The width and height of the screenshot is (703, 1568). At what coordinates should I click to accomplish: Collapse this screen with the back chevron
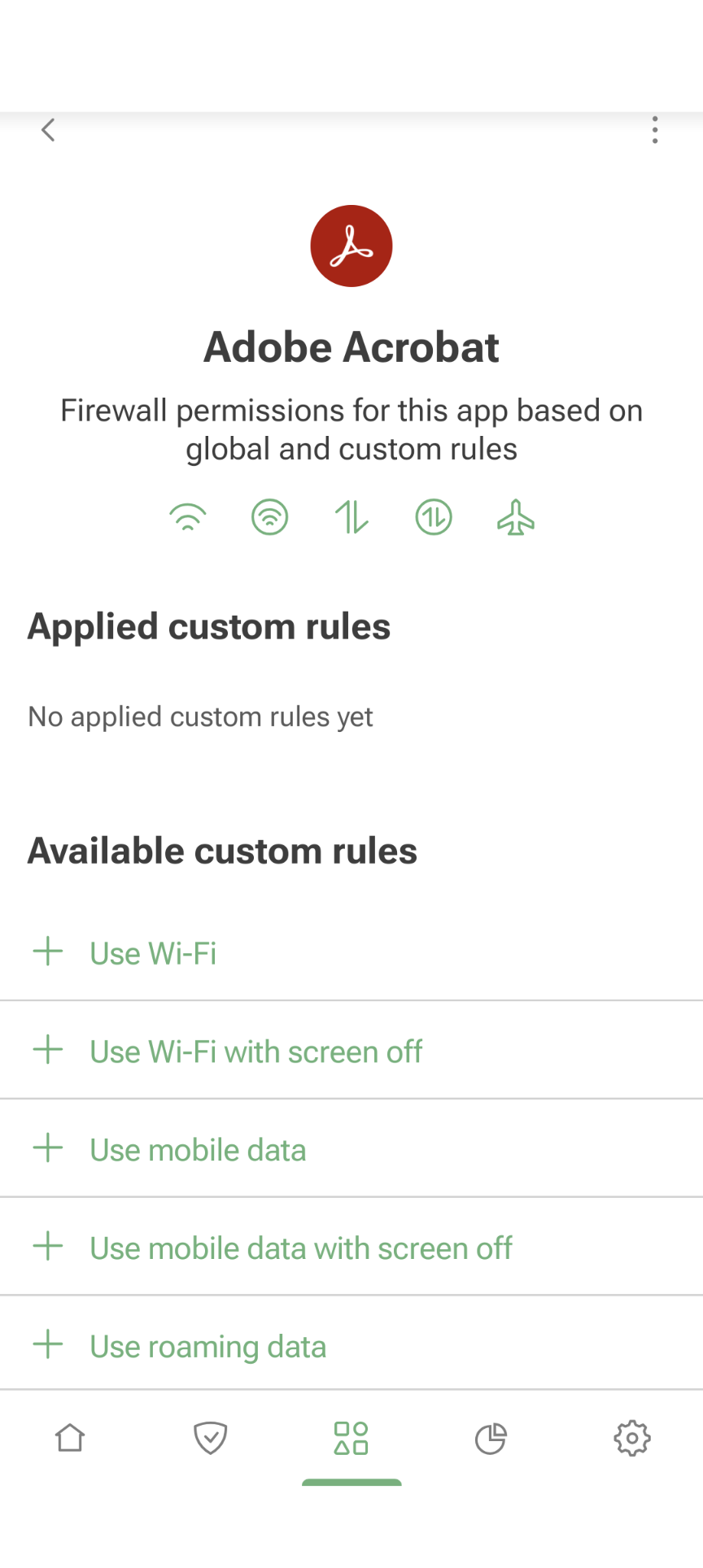[x=48, y=130]
